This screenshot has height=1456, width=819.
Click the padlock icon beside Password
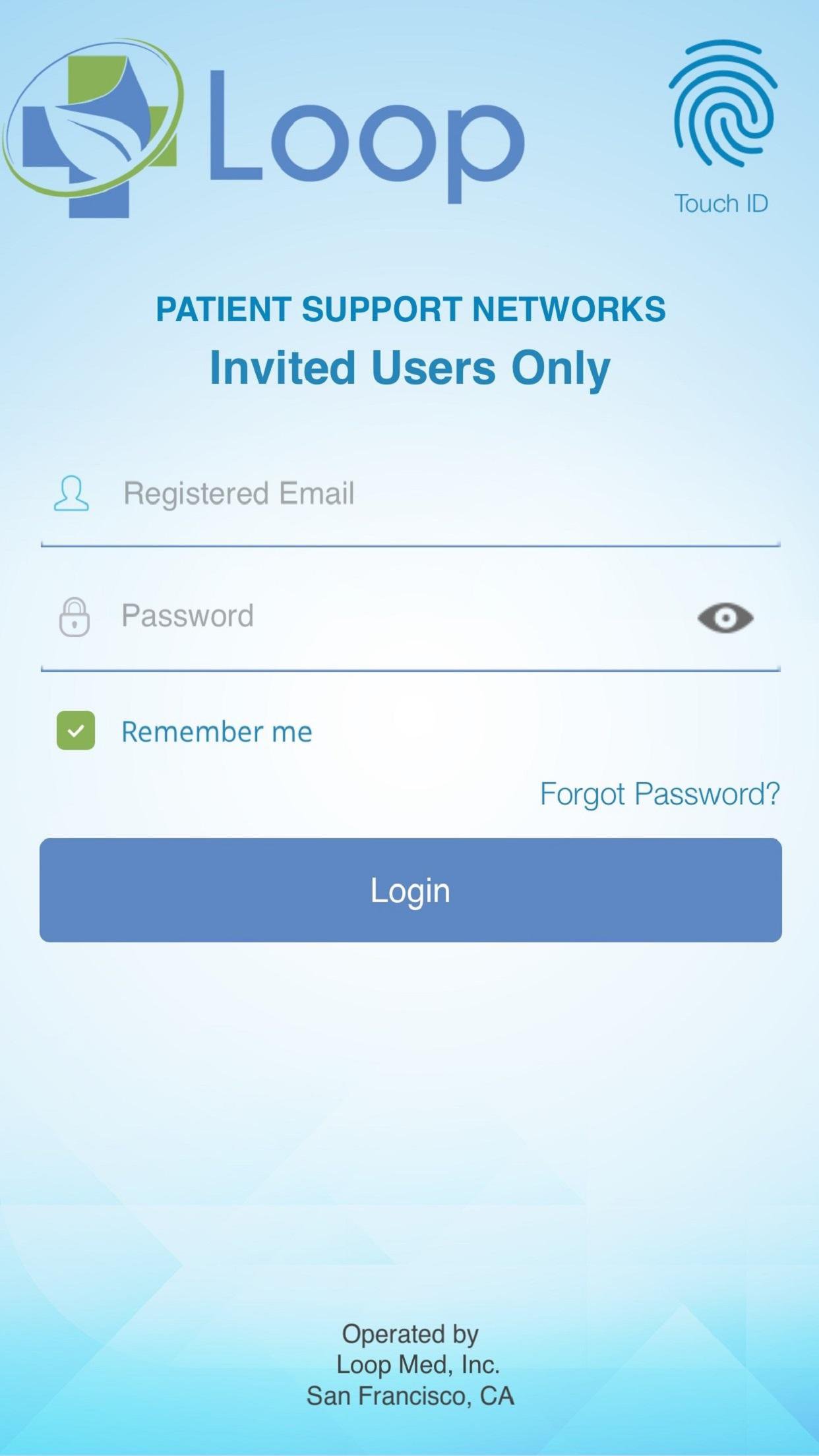[74, 615]
